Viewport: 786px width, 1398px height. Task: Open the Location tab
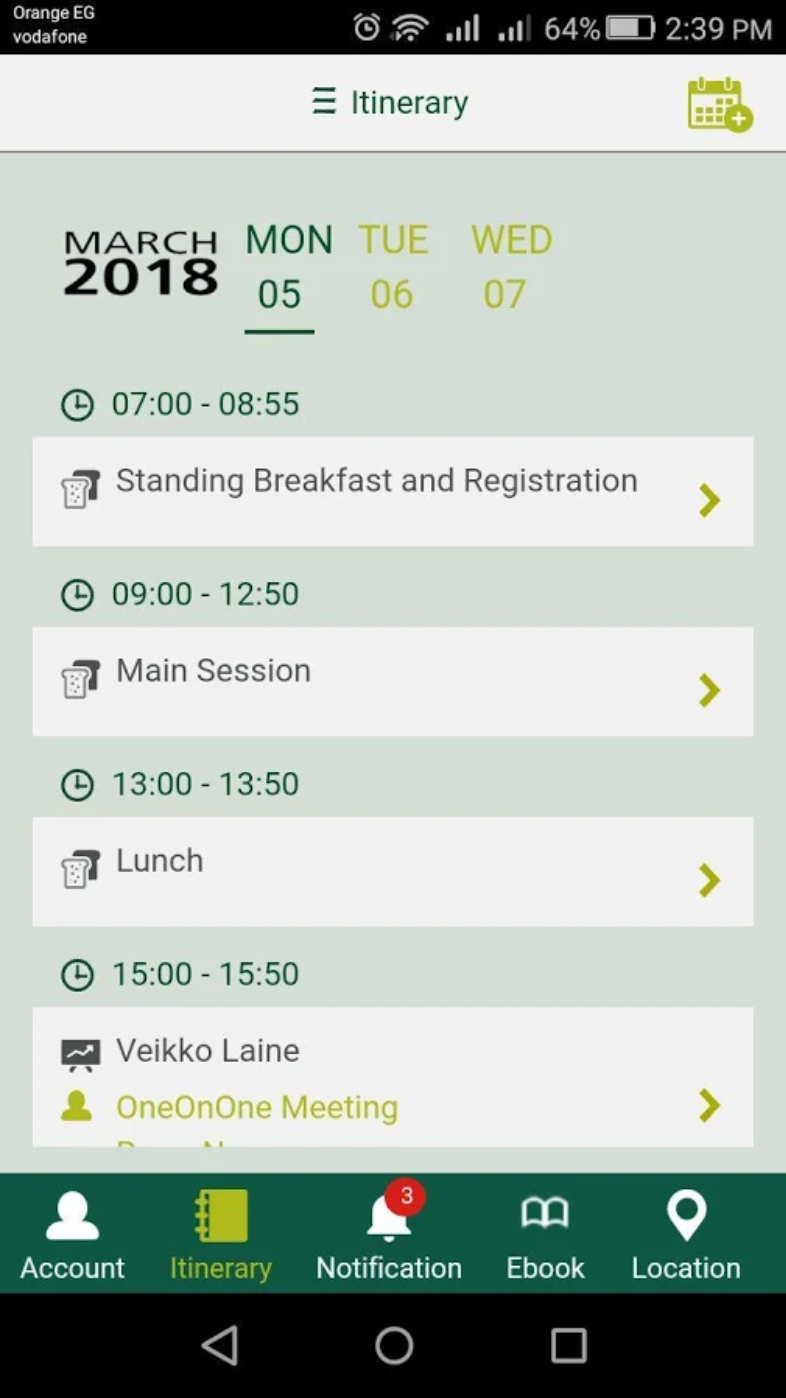(686, 1235)
